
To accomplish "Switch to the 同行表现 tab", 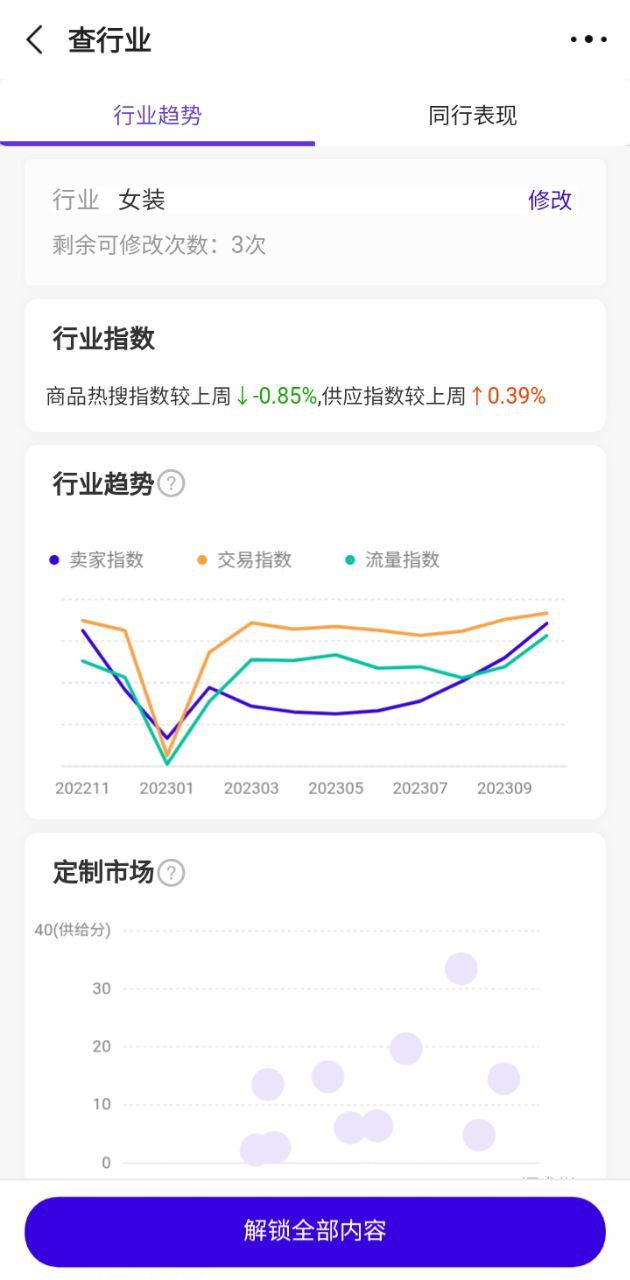I will (x=472, y=115).
